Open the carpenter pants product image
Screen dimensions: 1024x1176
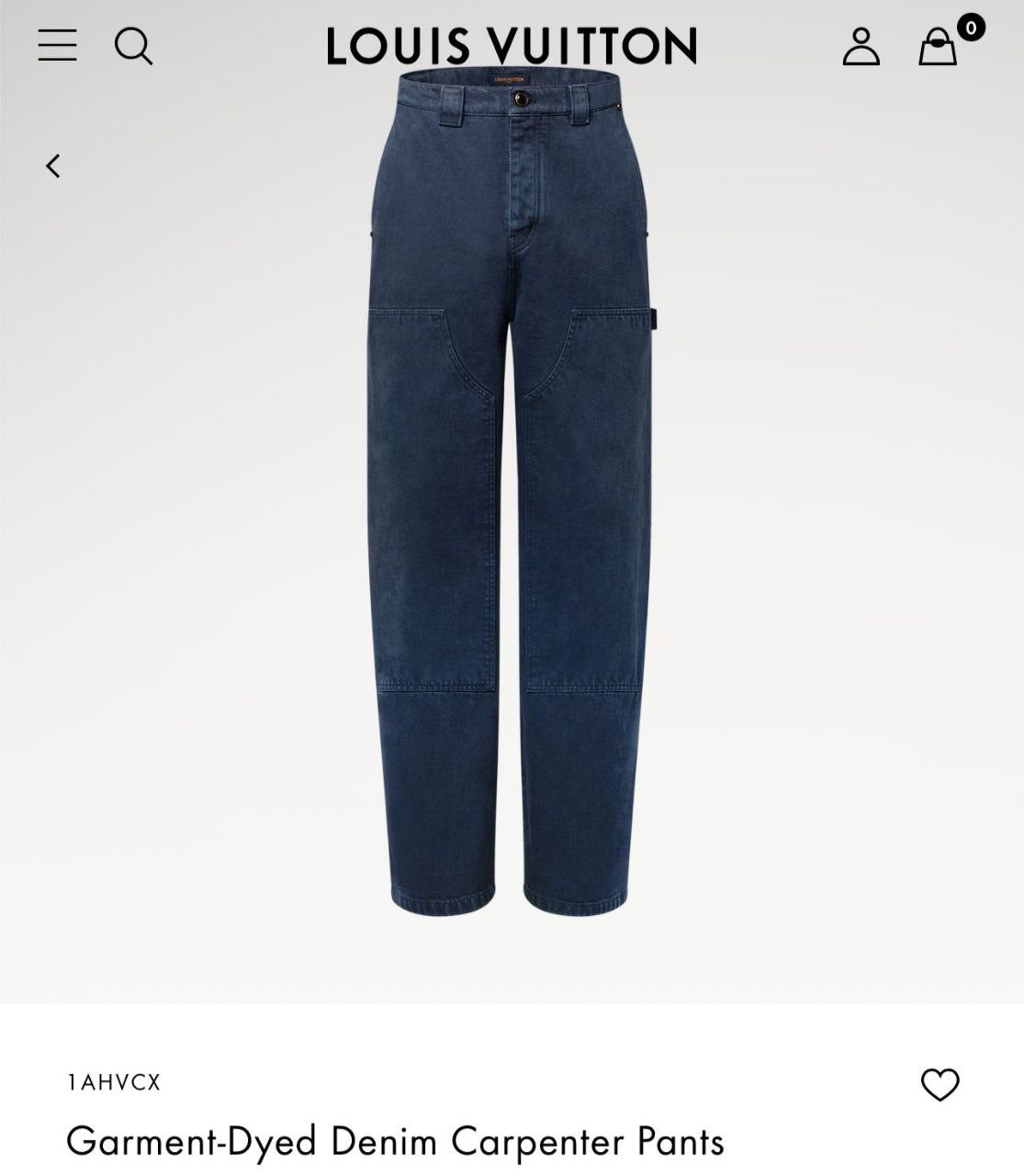coord(512,496)
